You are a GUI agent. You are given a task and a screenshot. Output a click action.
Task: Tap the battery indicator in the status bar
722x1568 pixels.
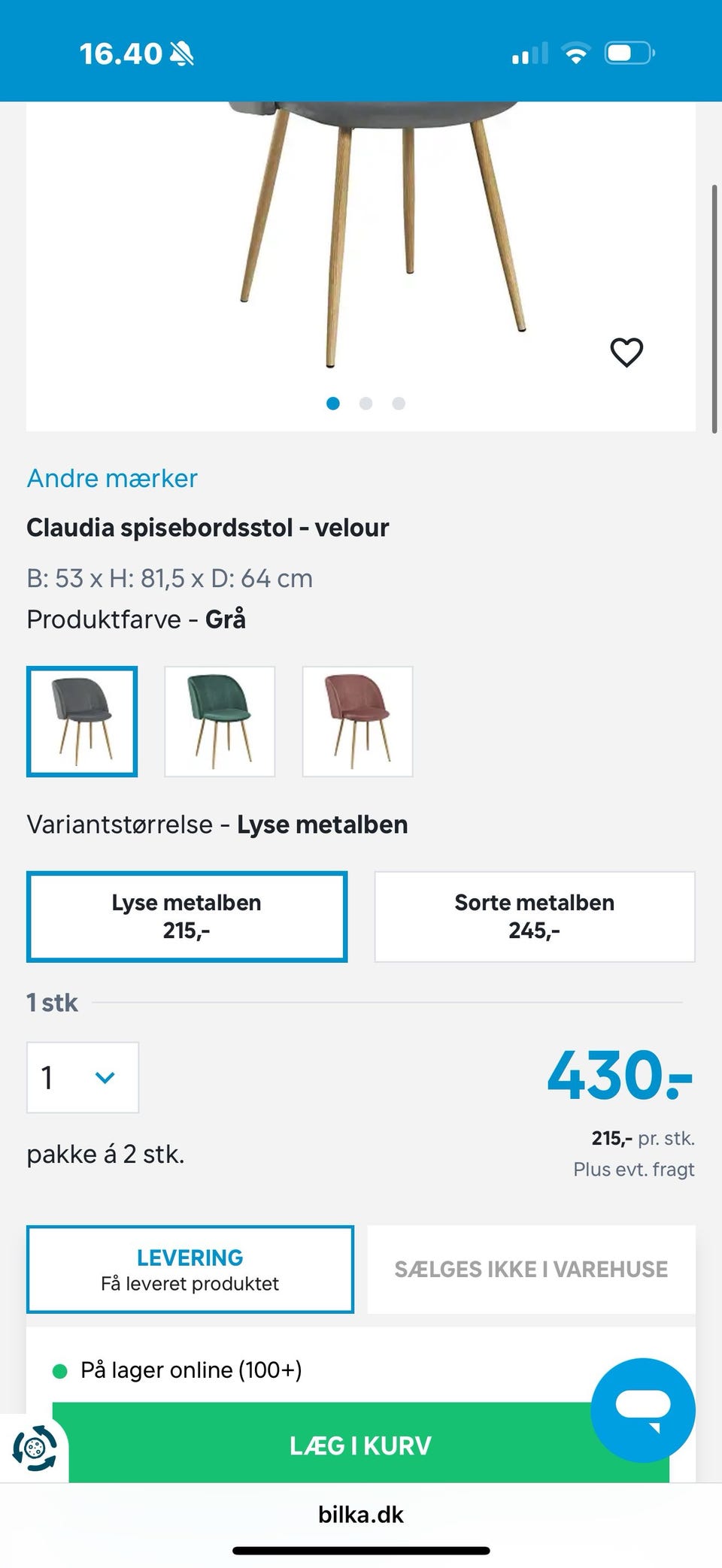point(629,52)
